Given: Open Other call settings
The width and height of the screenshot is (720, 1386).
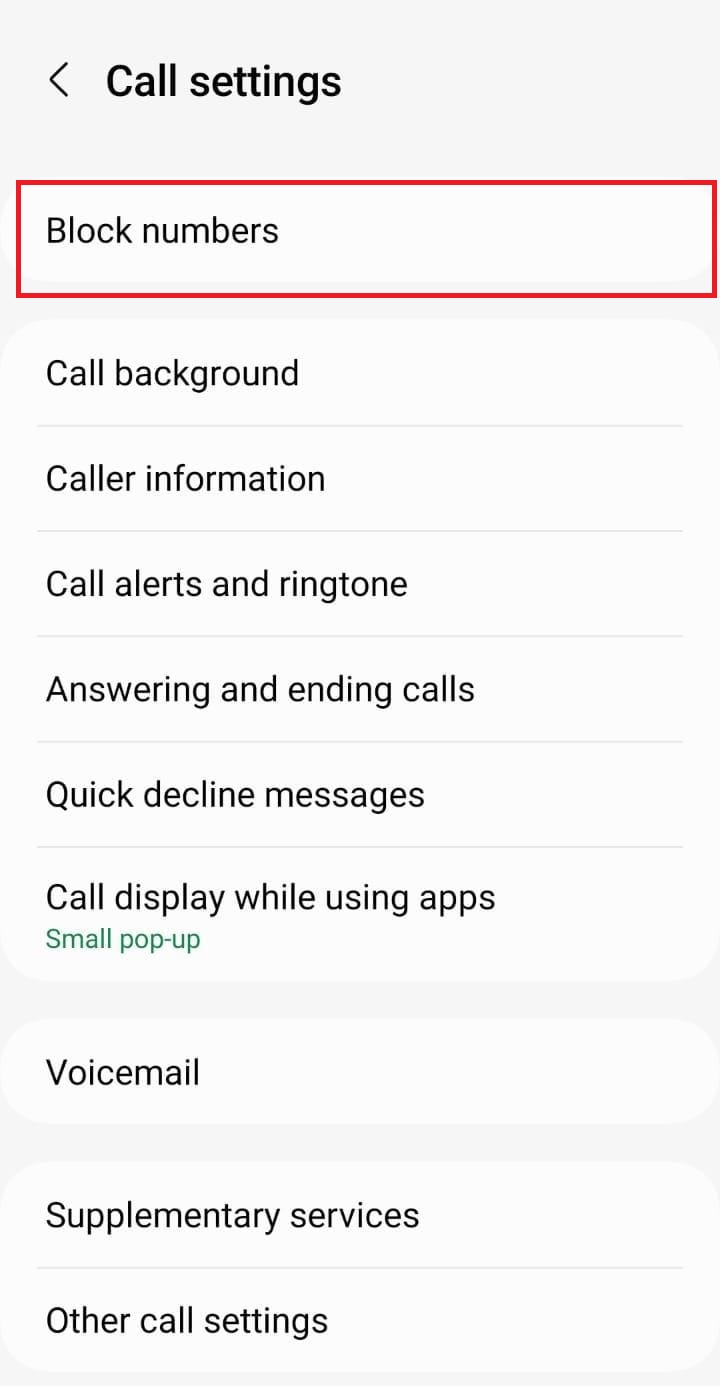Looking at the screenshot, I should click(360, 1320).
